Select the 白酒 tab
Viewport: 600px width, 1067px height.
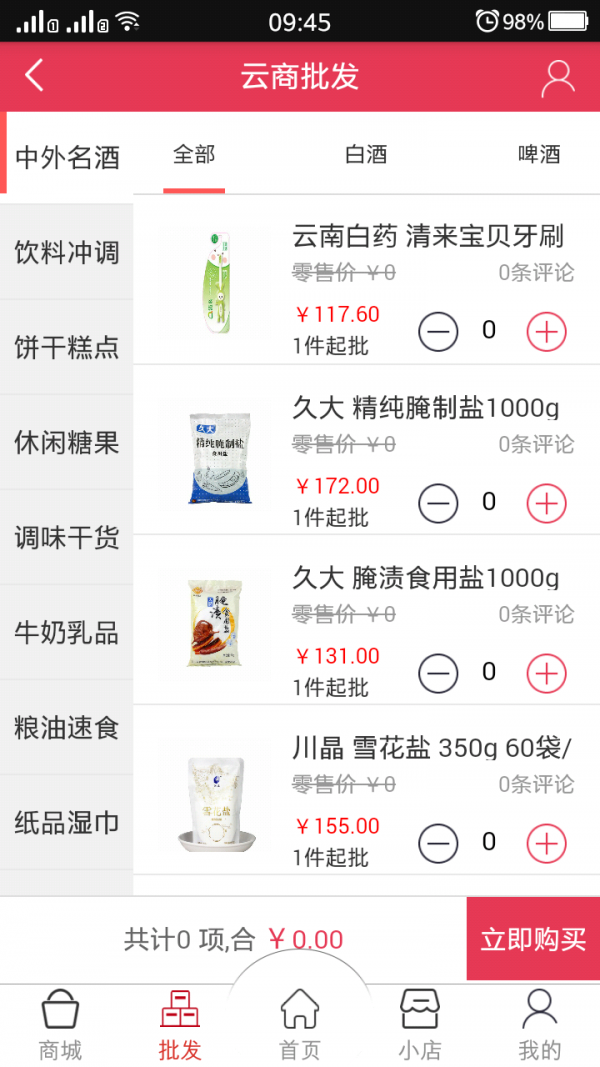(x=366, y=154)
